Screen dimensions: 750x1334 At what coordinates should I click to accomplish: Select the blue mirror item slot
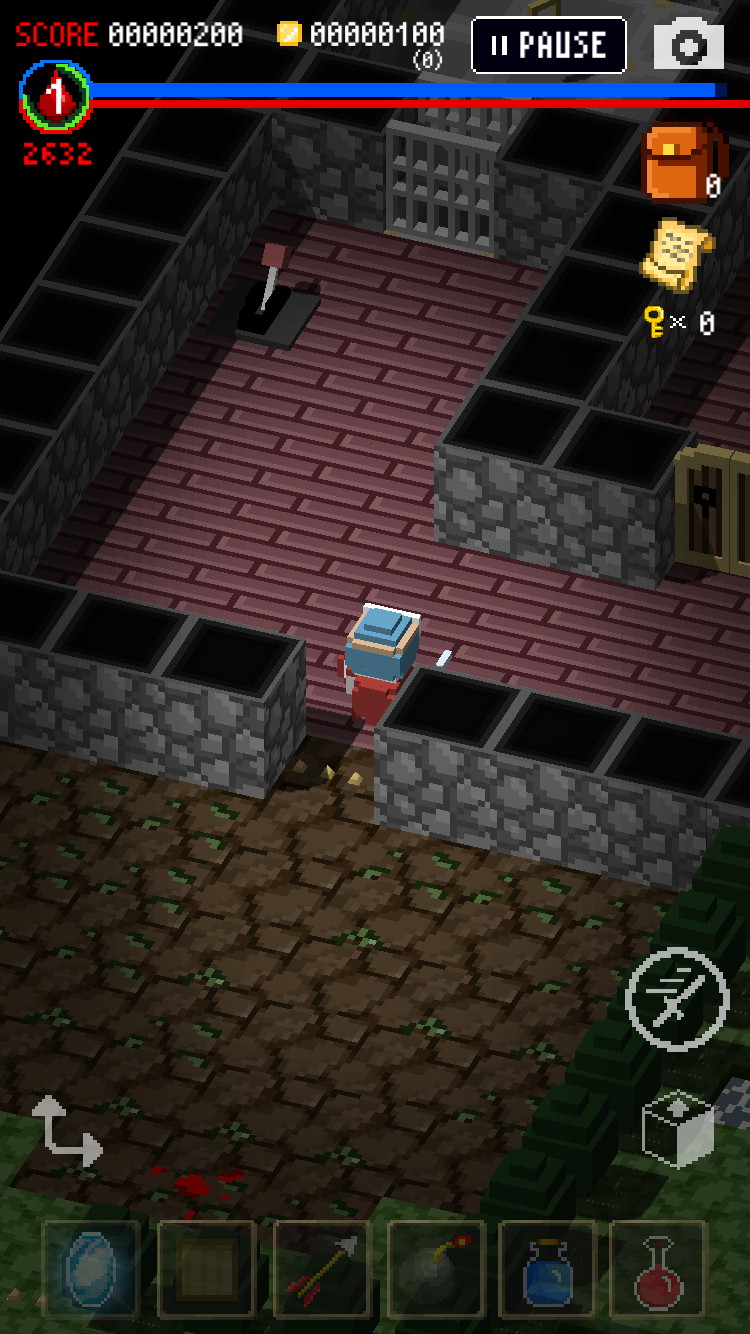[x=91, y=1268]
